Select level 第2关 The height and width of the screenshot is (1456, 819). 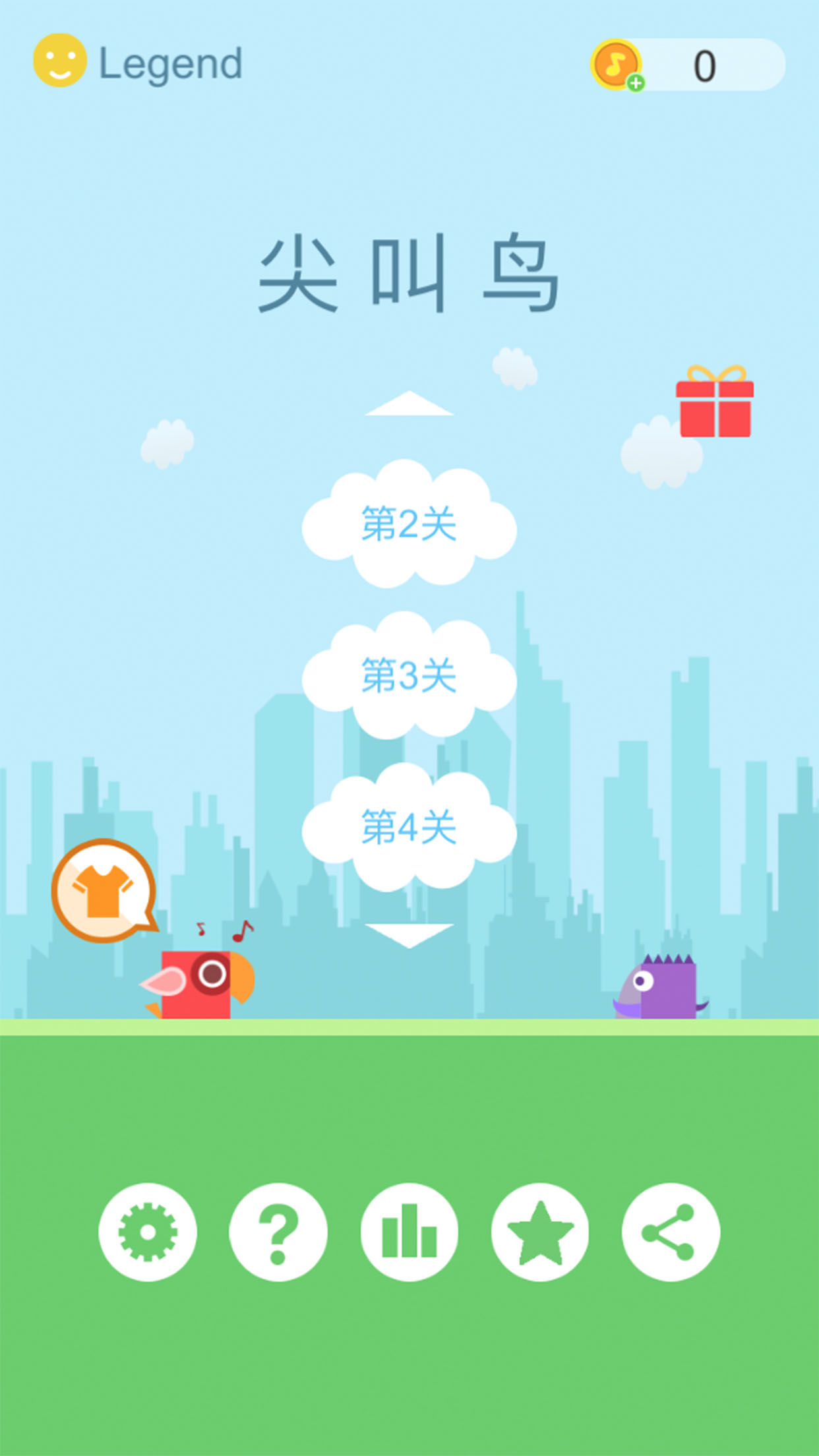click(x=409, y=524)
